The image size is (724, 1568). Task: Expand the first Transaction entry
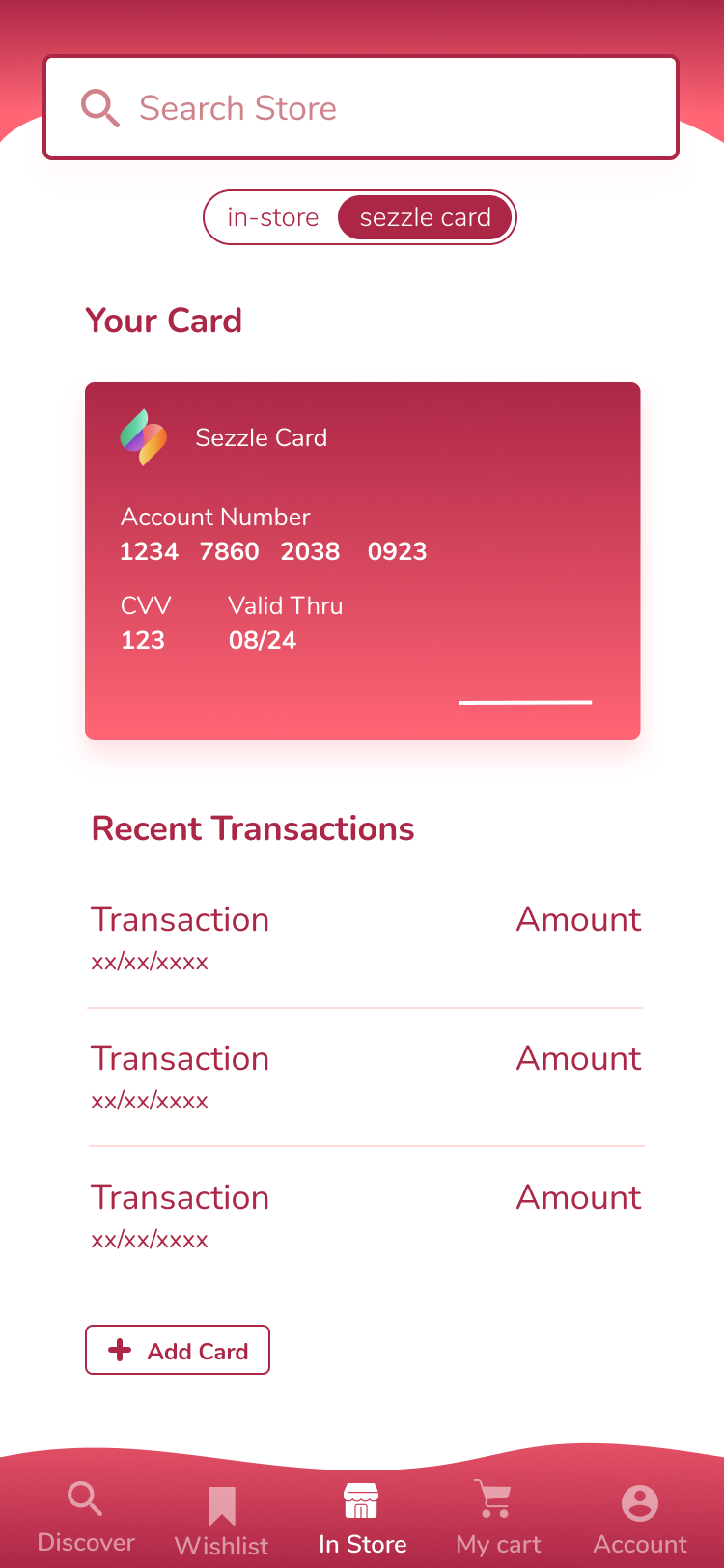[181, 919]
